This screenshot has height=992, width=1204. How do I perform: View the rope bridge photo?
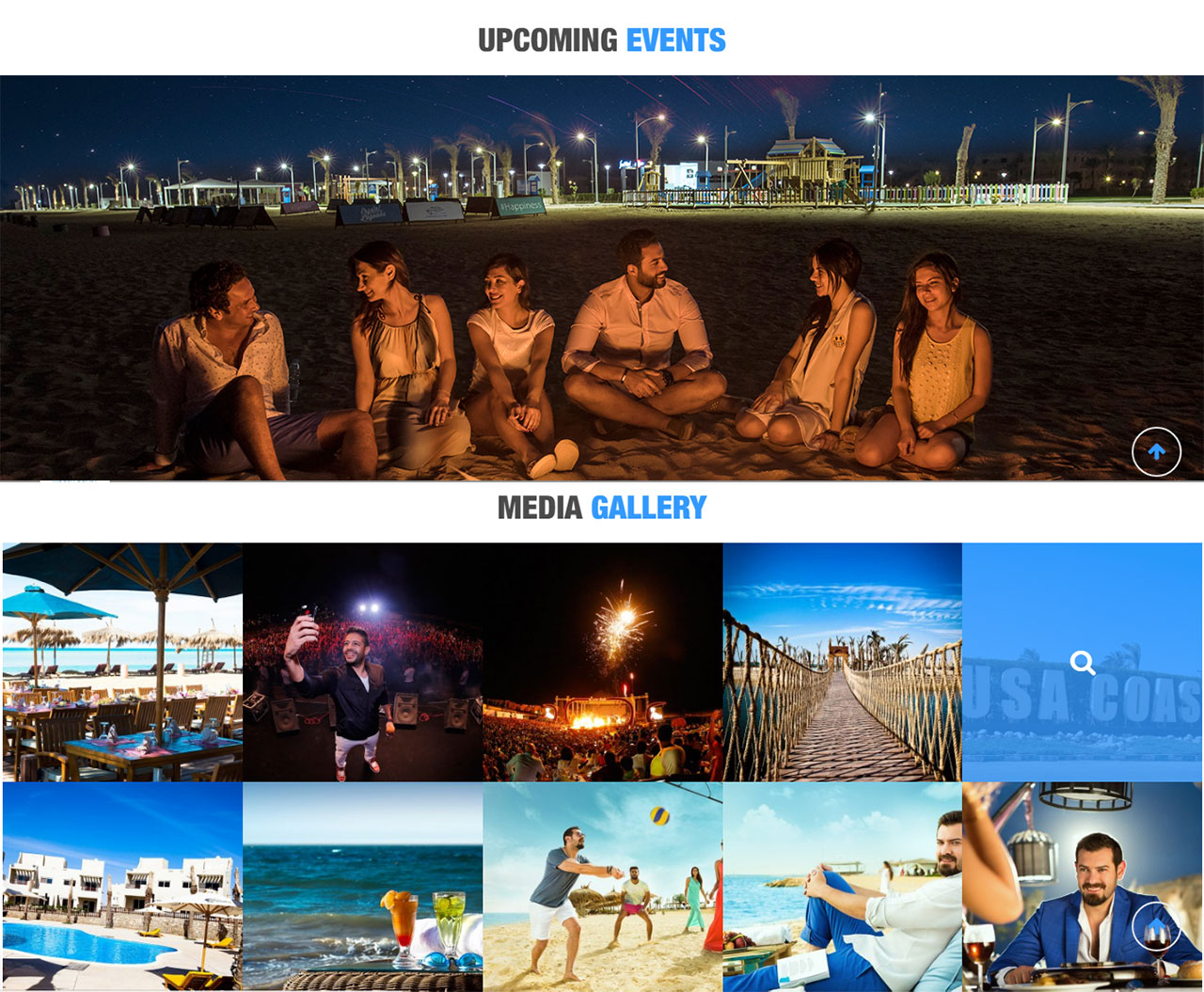click(x=842, y=662)
